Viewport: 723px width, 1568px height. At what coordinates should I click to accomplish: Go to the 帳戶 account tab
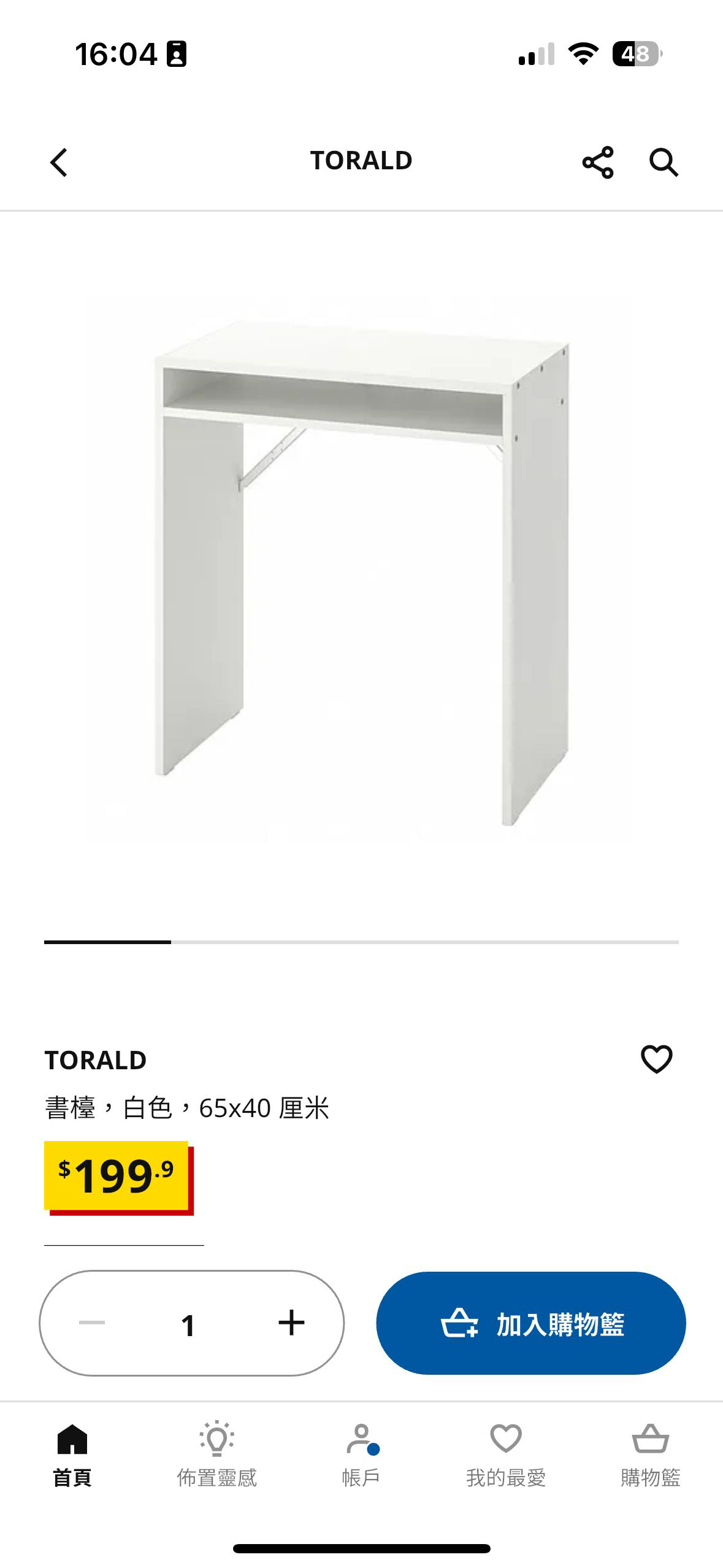point(361,1455)
